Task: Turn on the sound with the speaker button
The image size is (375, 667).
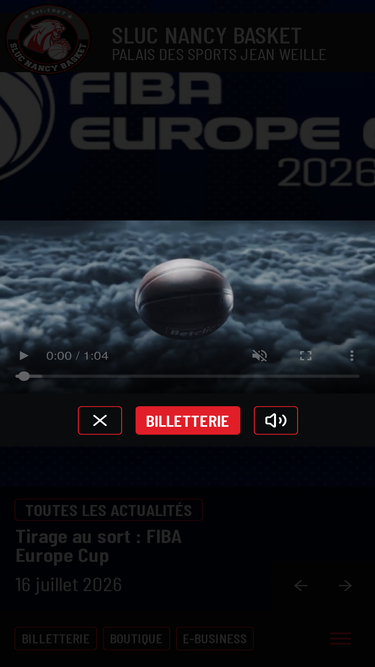Action: point(276,420)
